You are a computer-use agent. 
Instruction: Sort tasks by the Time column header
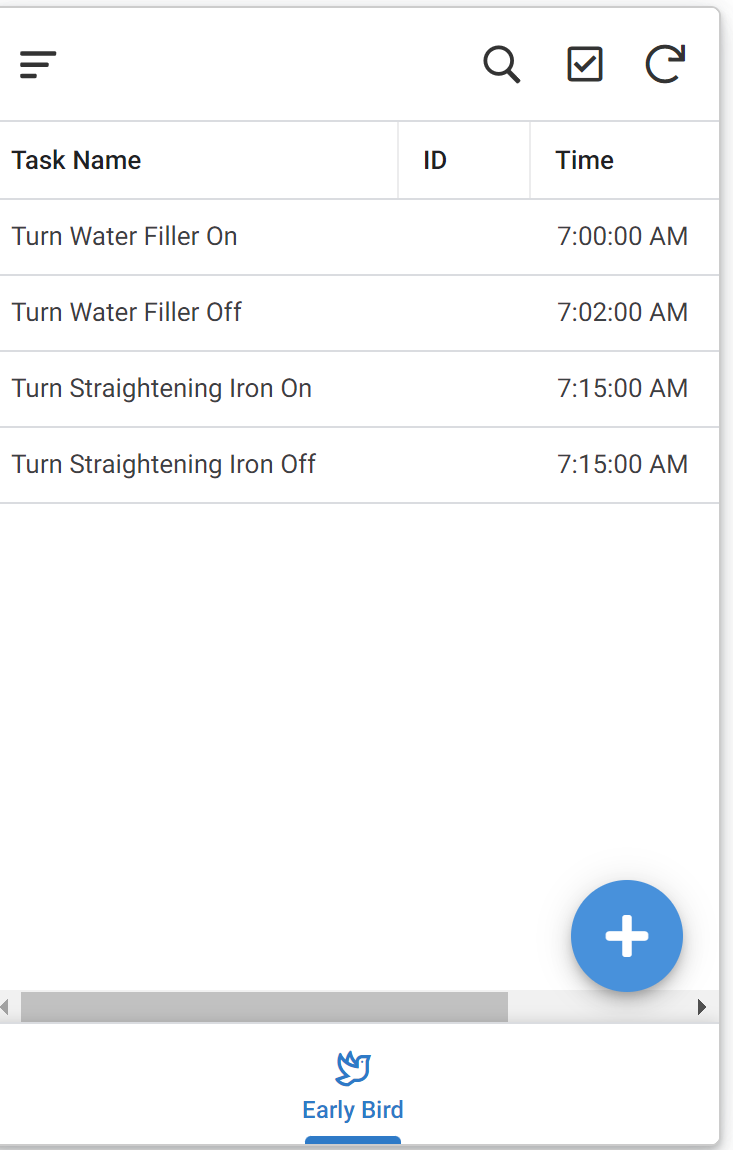(584, 160)
